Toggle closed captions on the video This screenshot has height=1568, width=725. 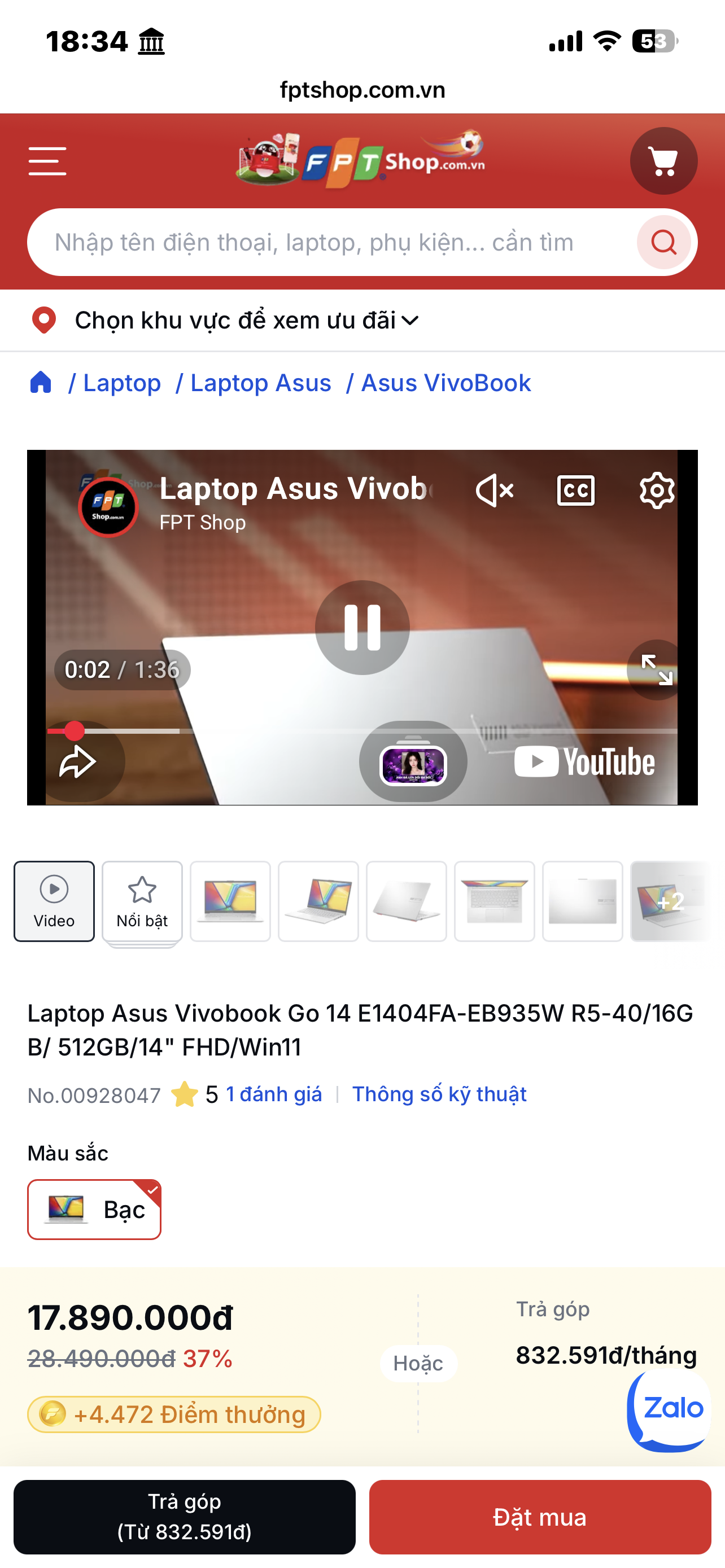click(x=576, y=490)
